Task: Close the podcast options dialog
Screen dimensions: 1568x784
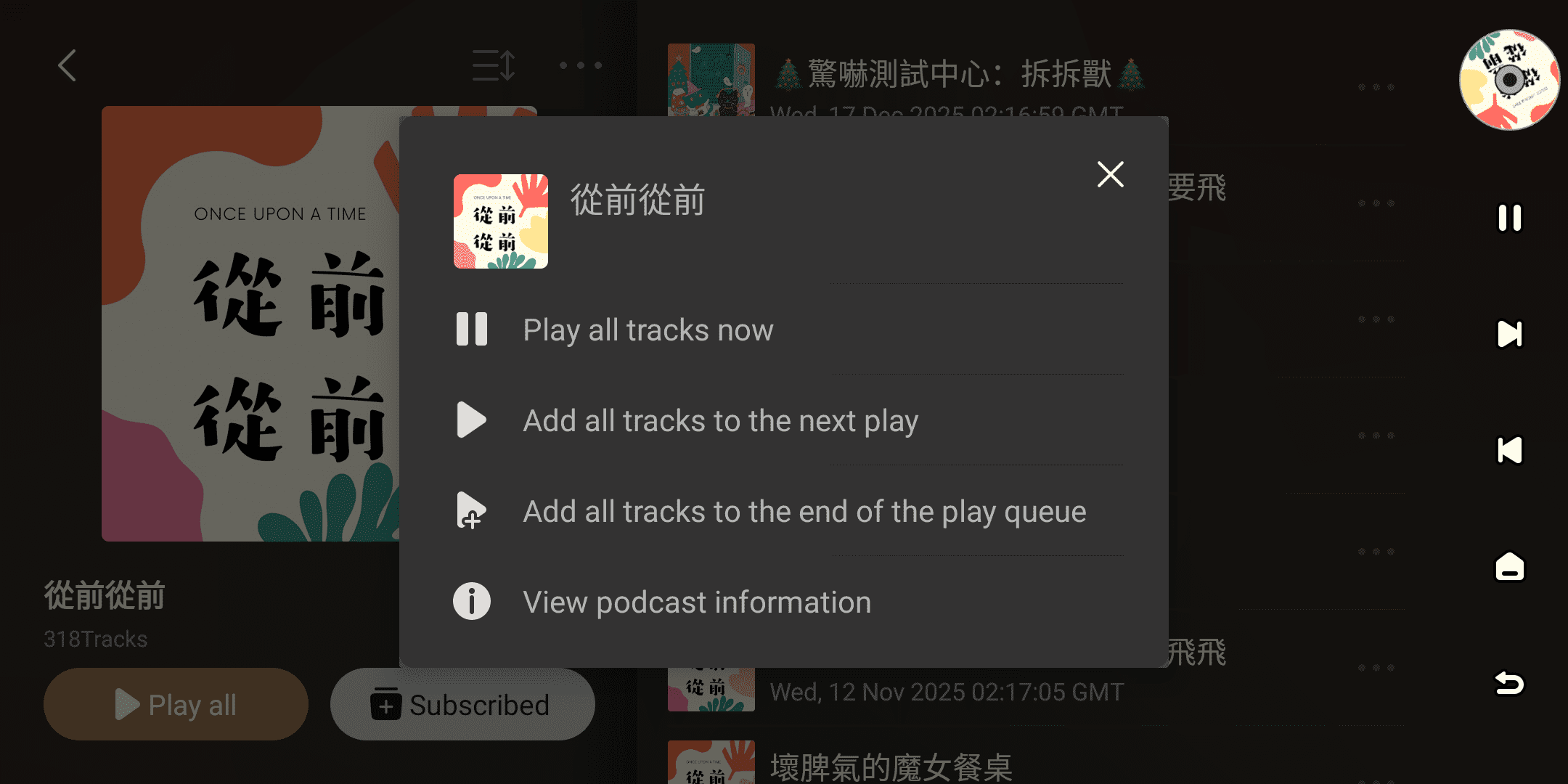Action: point(1110,174)
